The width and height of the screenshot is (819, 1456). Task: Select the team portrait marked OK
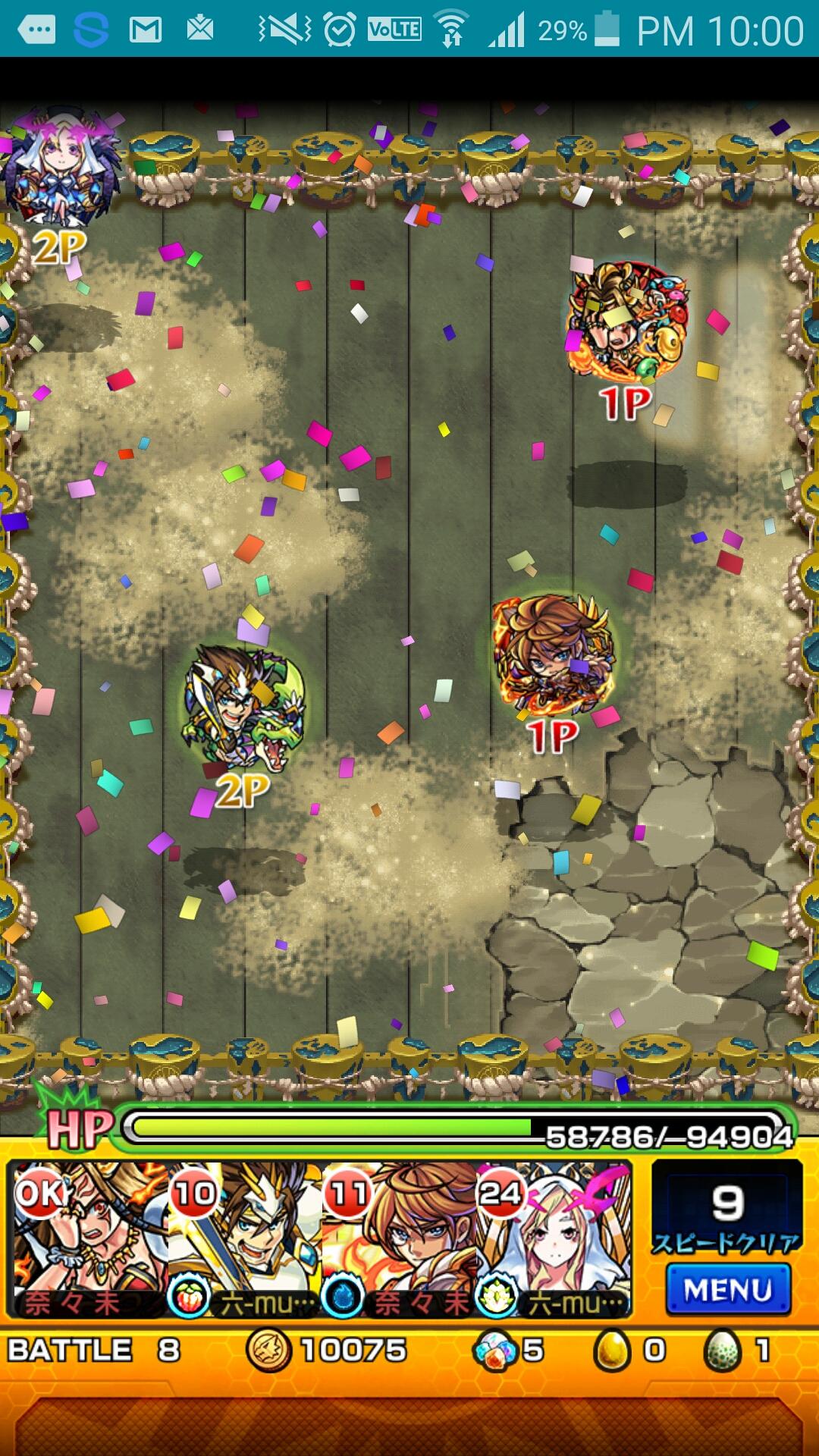tap(89, 1240)
